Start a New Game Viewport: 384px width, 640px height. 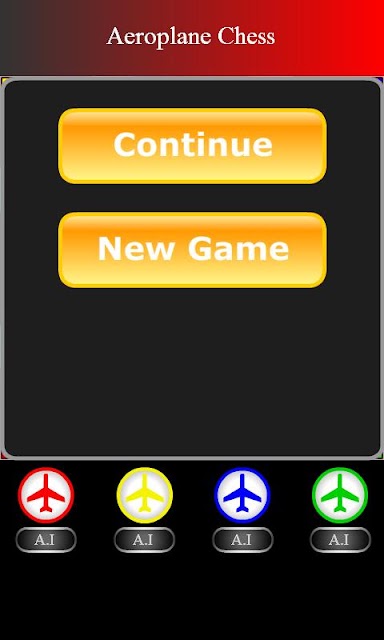192,250
